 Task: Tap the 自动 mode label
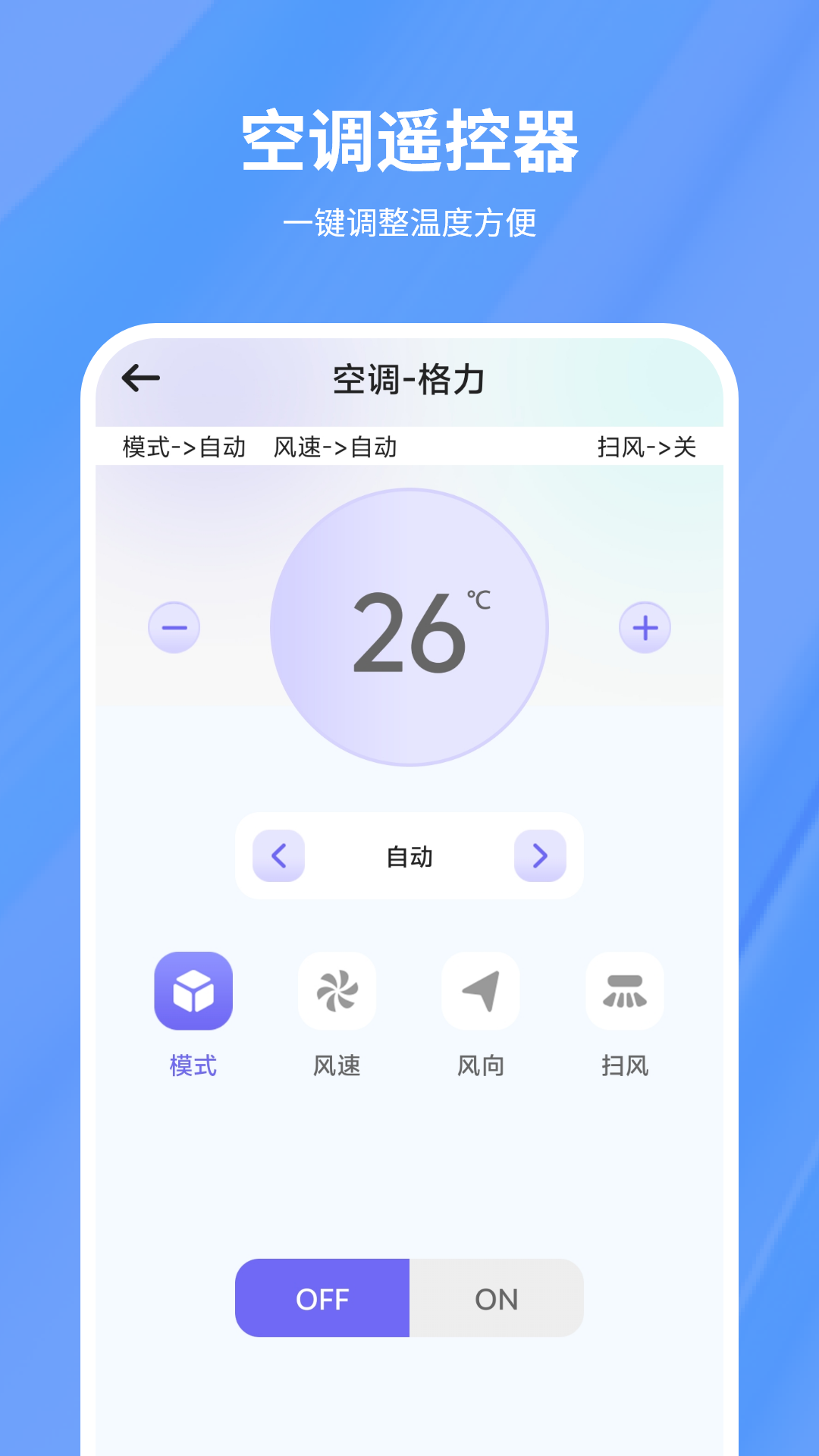pos(409,857)
